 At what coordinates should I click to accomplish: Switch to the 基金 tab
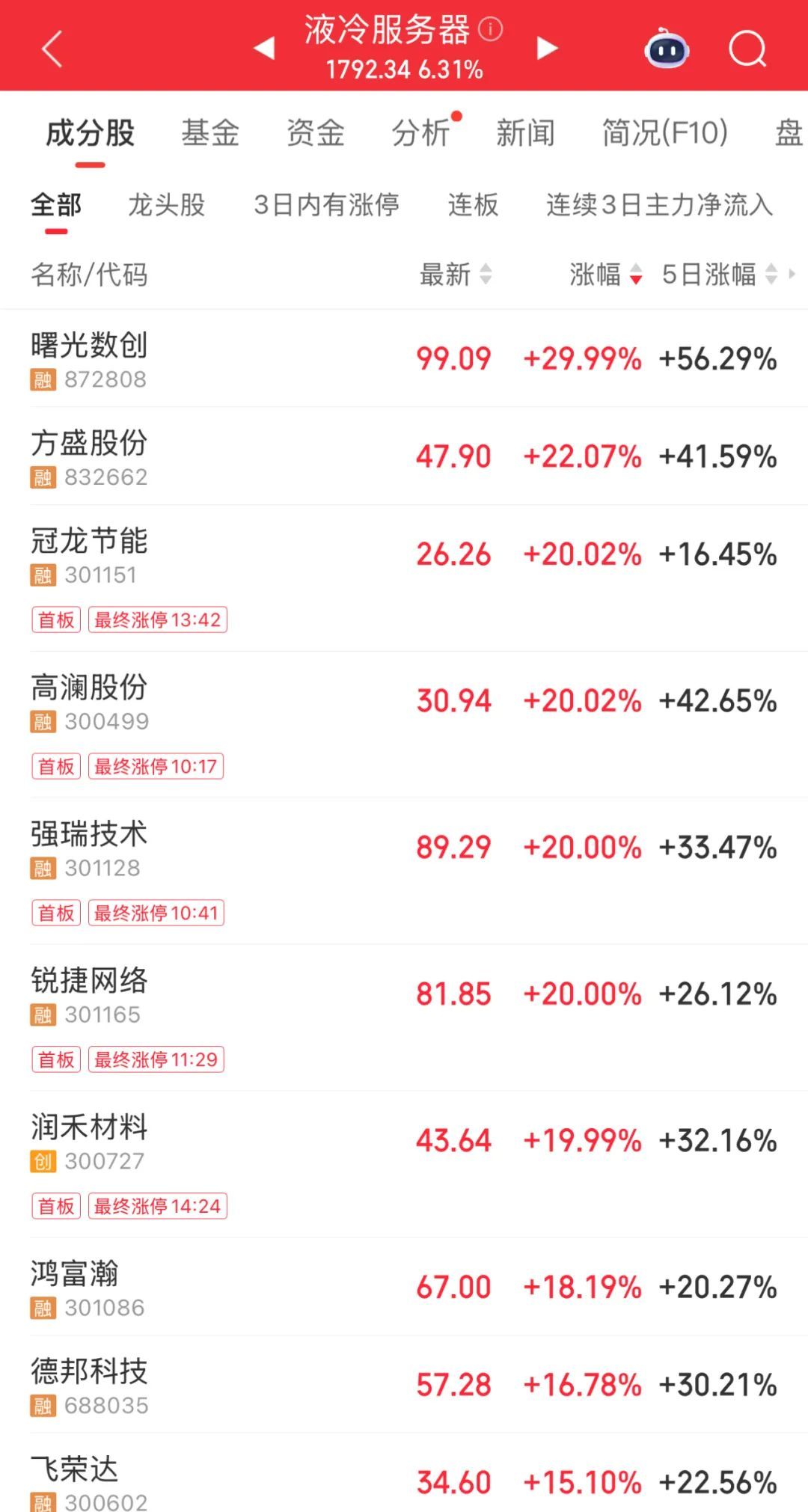210,133
